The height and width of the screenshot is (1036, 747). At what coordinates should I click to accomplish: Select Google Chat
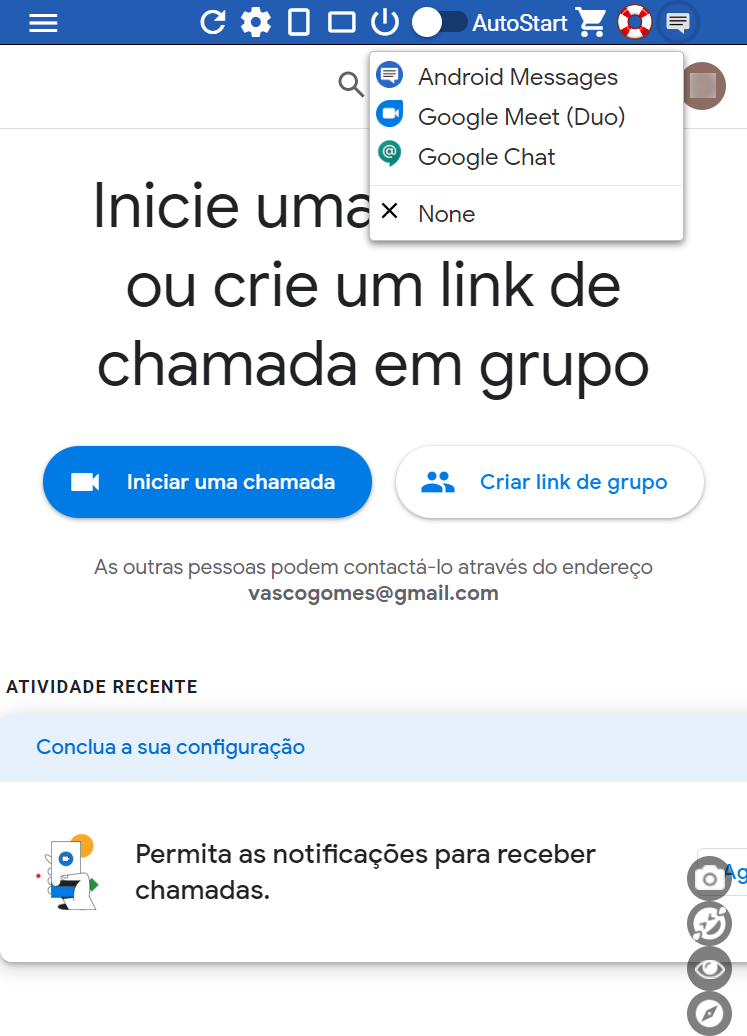pos(486,157)
